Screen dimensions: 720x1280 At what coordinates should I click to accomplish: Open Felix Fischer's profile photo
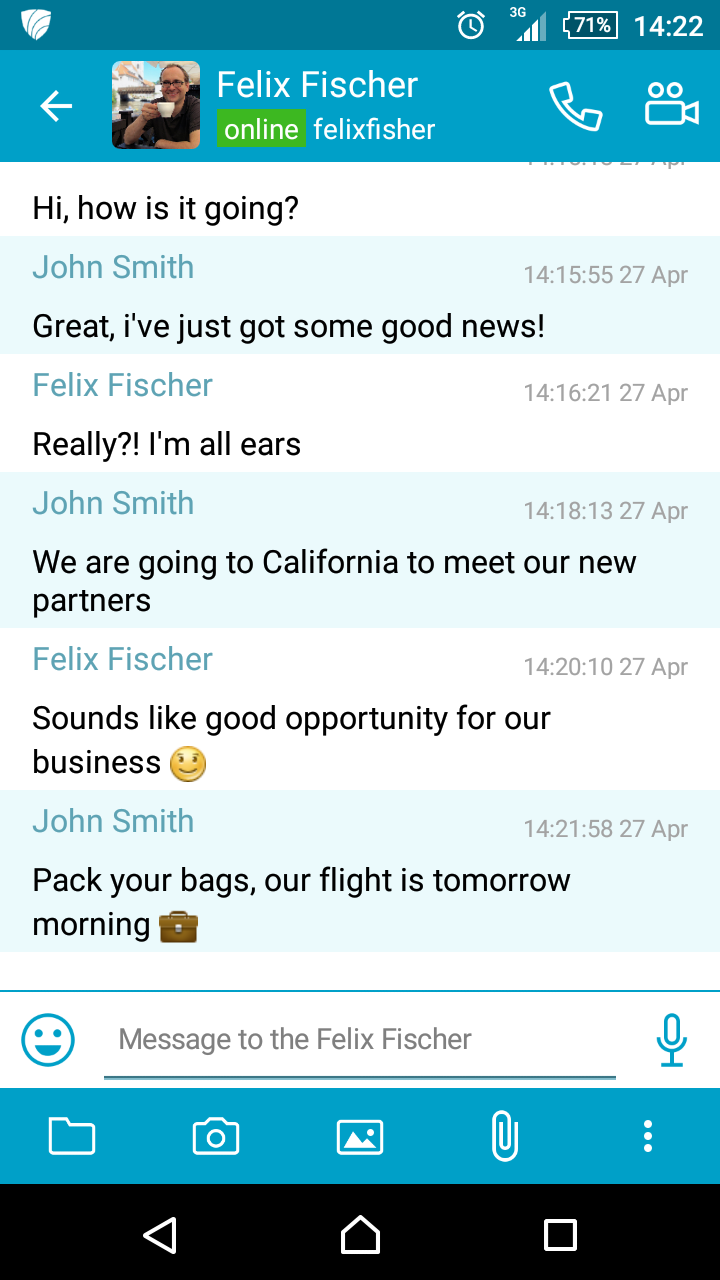pos(155,106)
